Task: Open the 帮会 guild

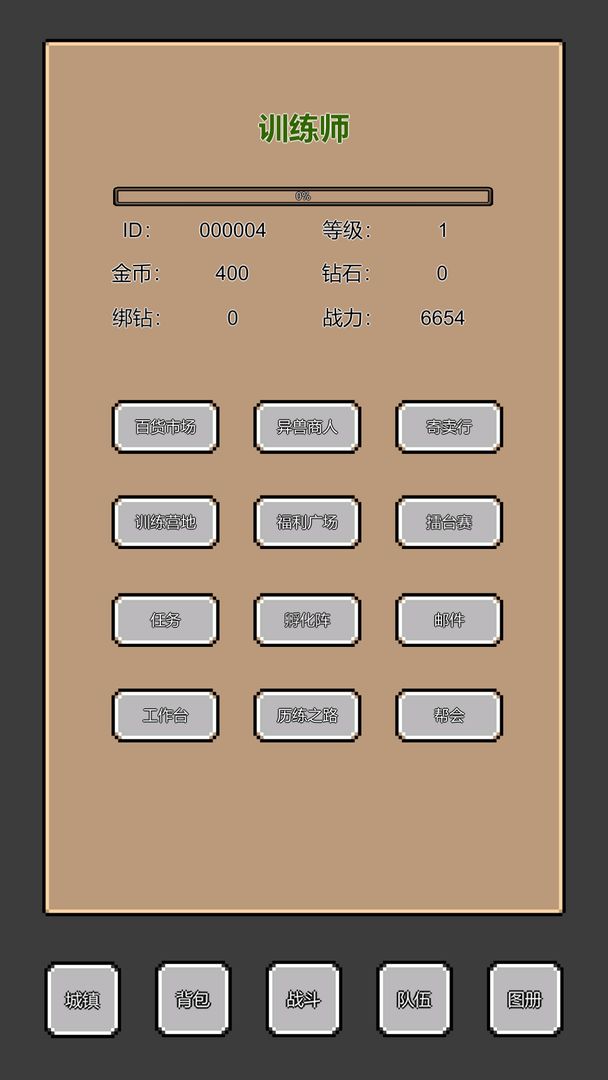Action: coord(449,716)
